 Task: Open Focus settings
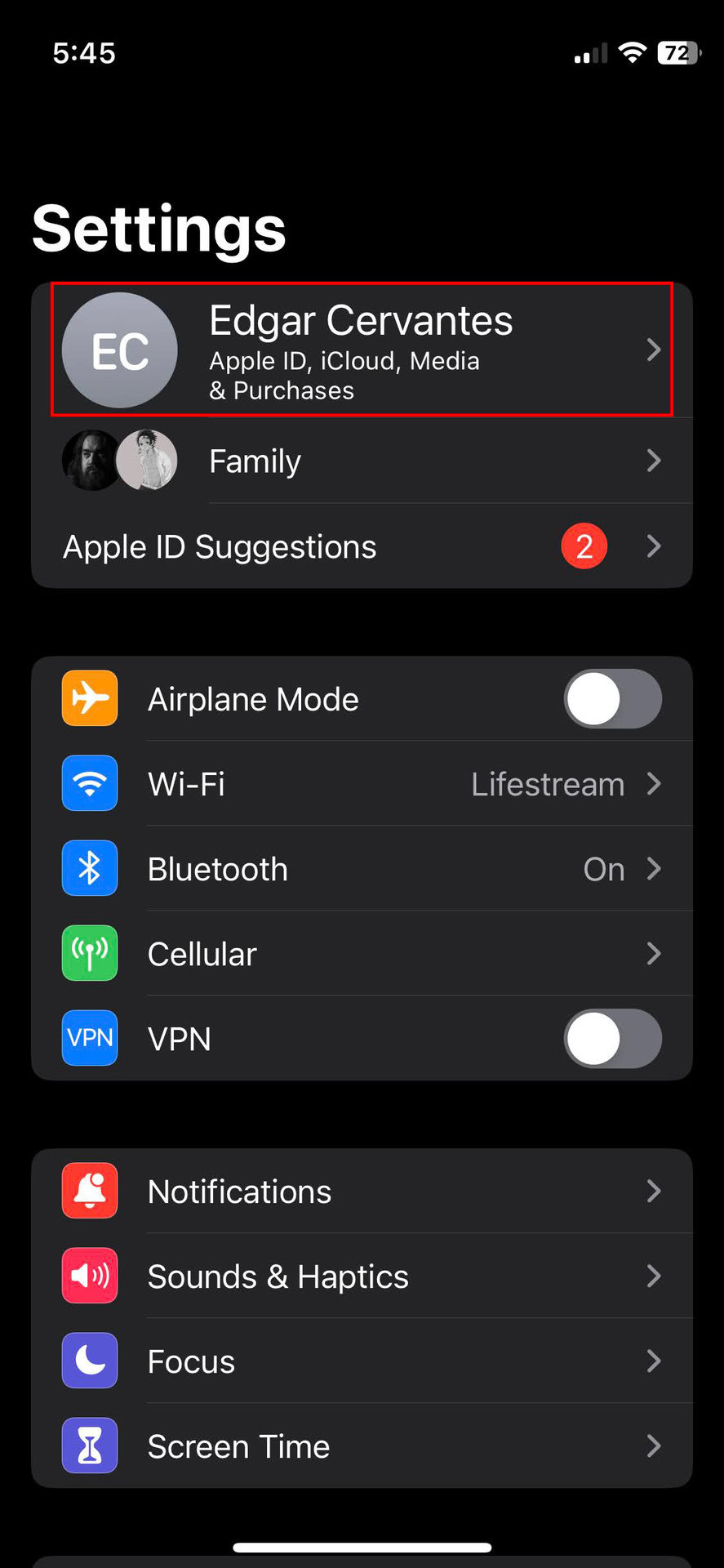362,1361
